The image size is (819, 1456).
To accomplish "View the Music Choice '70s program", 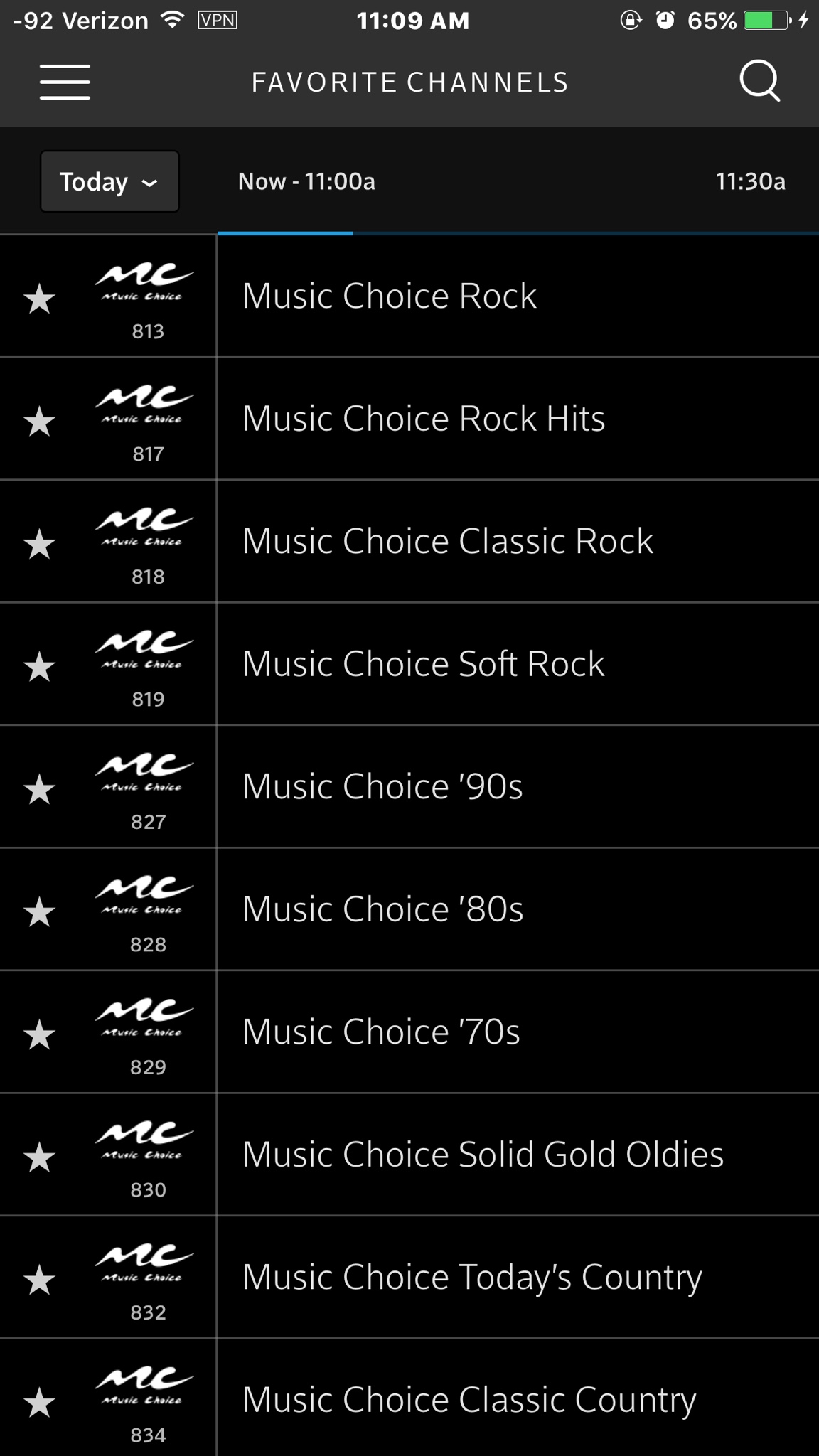I will click(517, 1032).
